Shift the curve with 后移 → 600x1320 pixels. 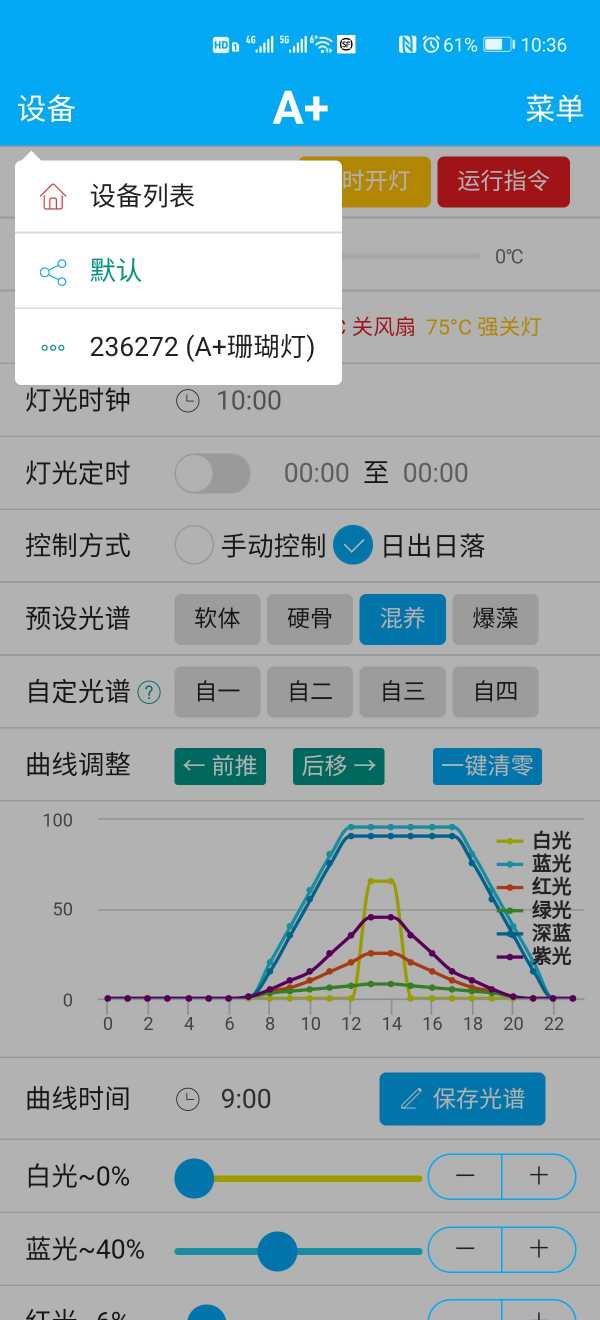[339, 766]
